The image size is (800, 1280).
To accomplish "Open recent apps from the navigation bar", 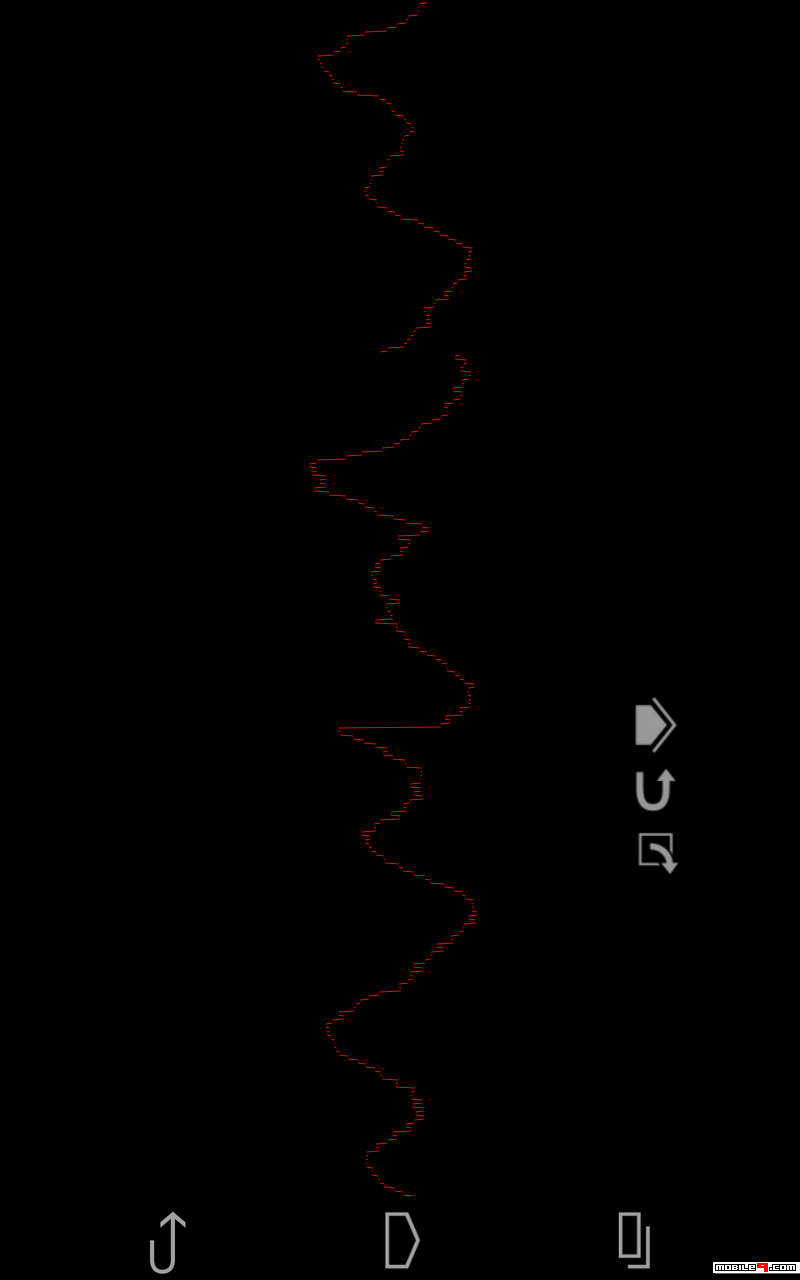I will click(634, 1240).
